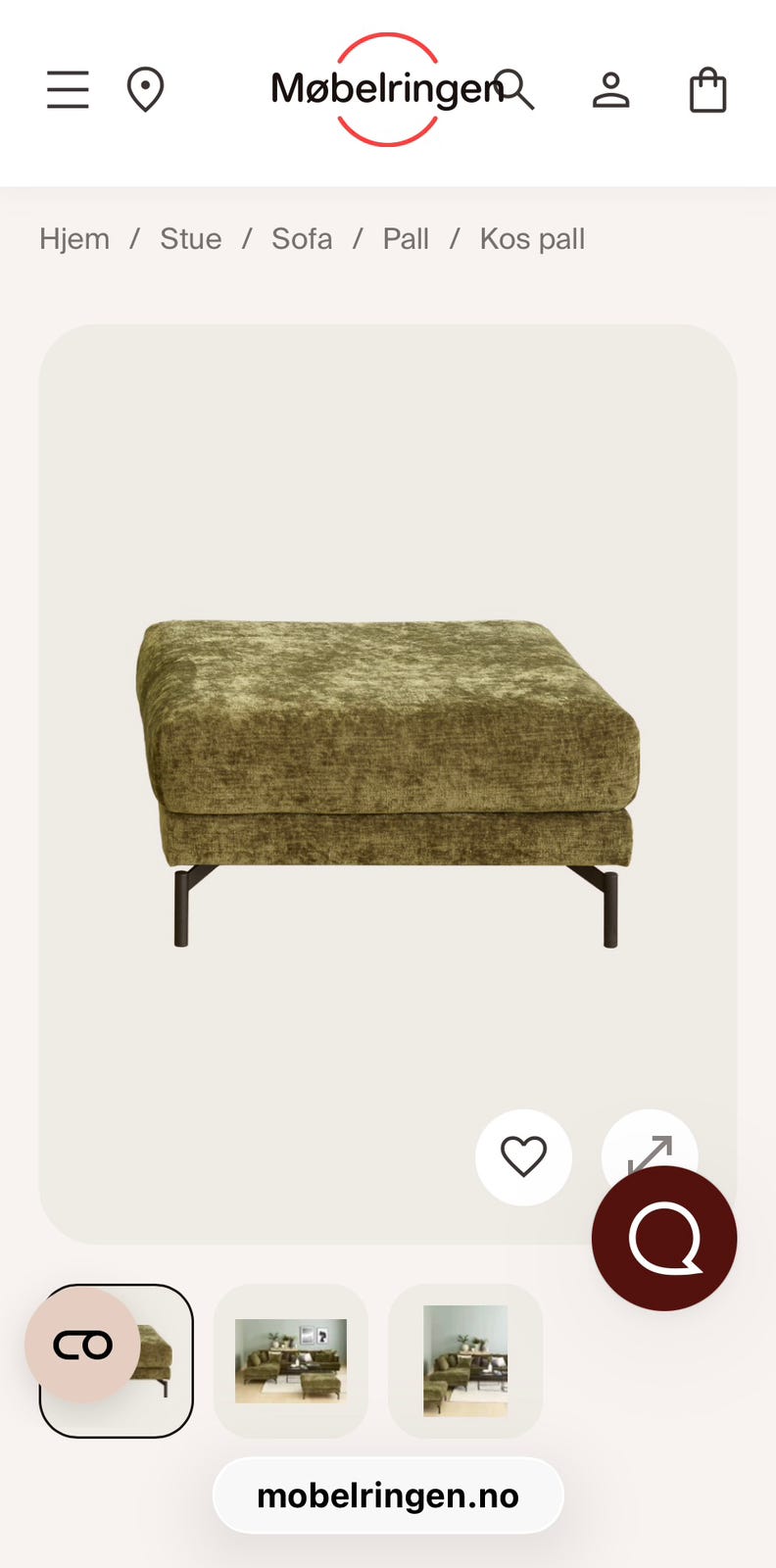
Task: Select the second thumbnail showing living room
Action: pyautogui.click(x=291, y=1361)
